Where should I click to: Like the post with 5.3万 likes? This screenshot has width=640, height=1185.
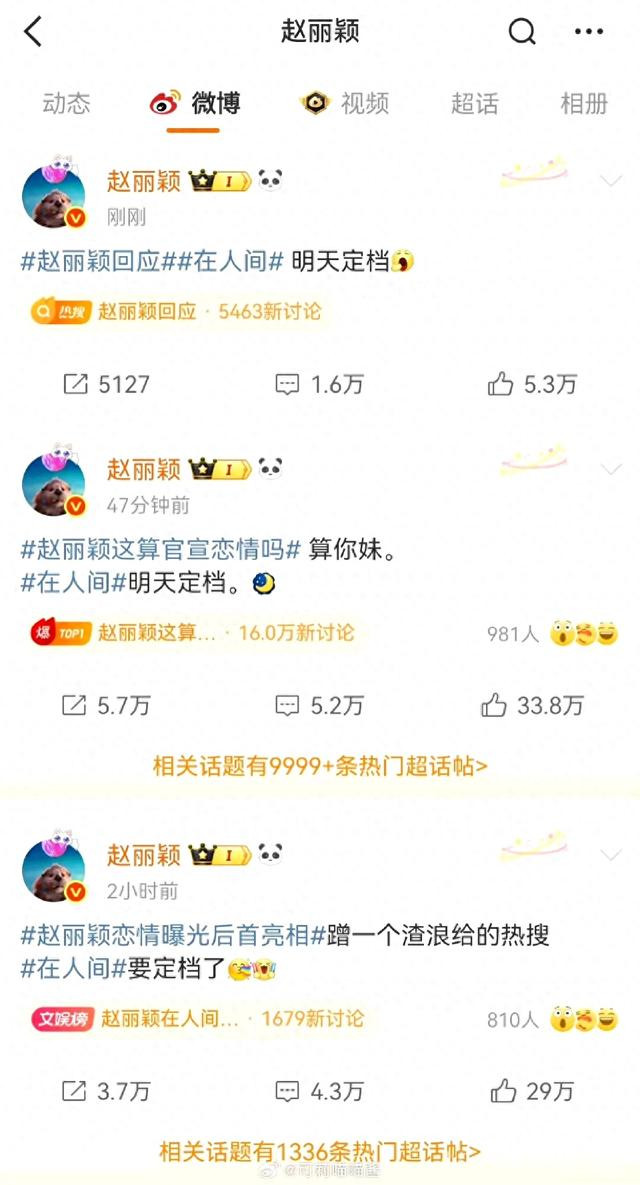pos(532,384)
